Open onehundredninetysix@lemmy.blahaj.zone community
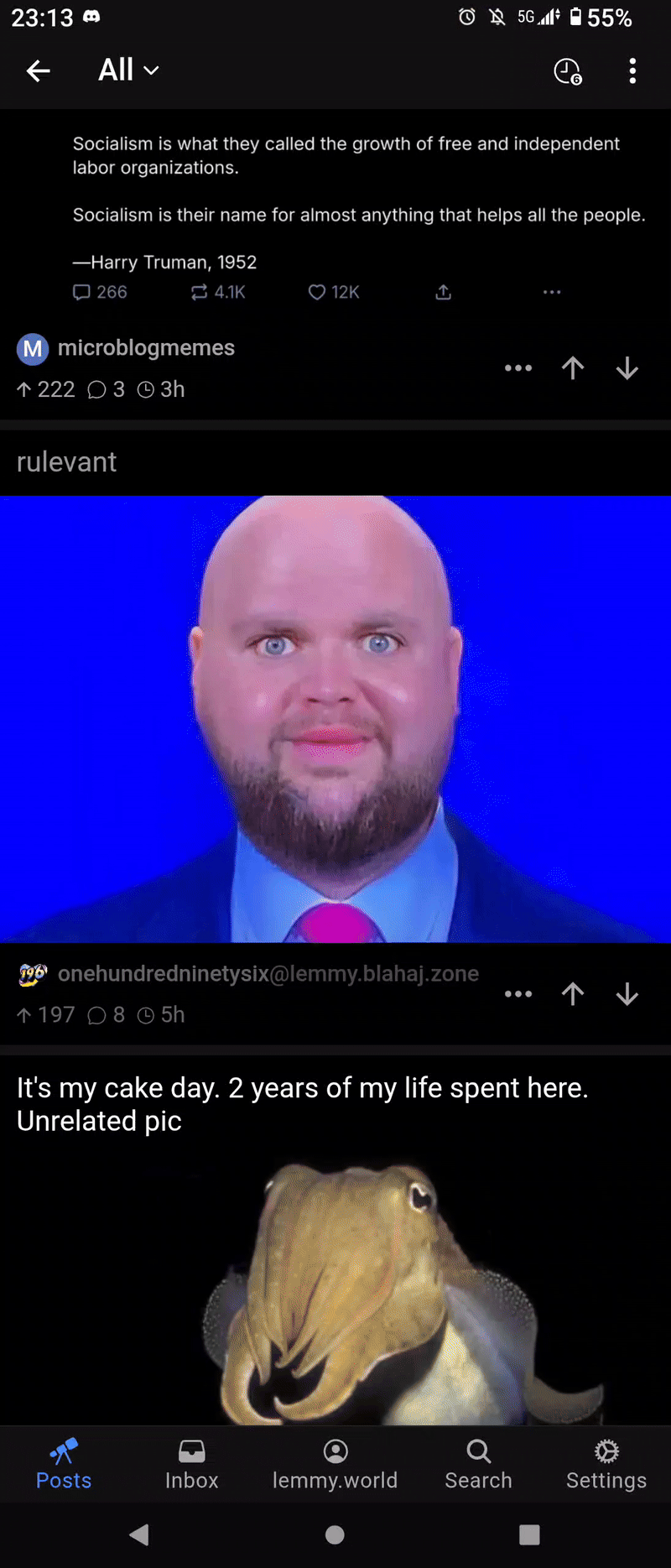Screen dimensions: 671x1568 (x=268, y=974)
